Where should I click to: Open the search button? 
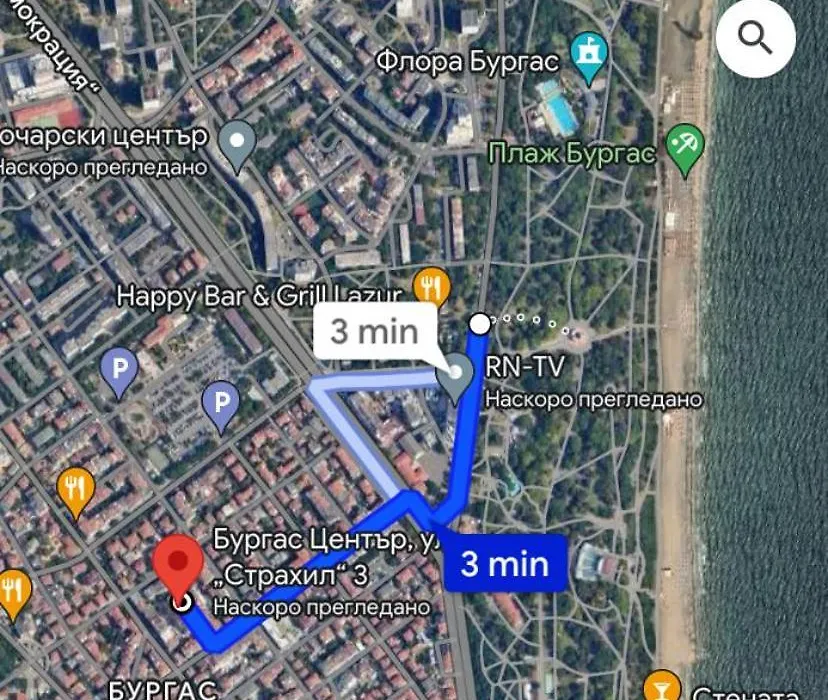[755, 38]
